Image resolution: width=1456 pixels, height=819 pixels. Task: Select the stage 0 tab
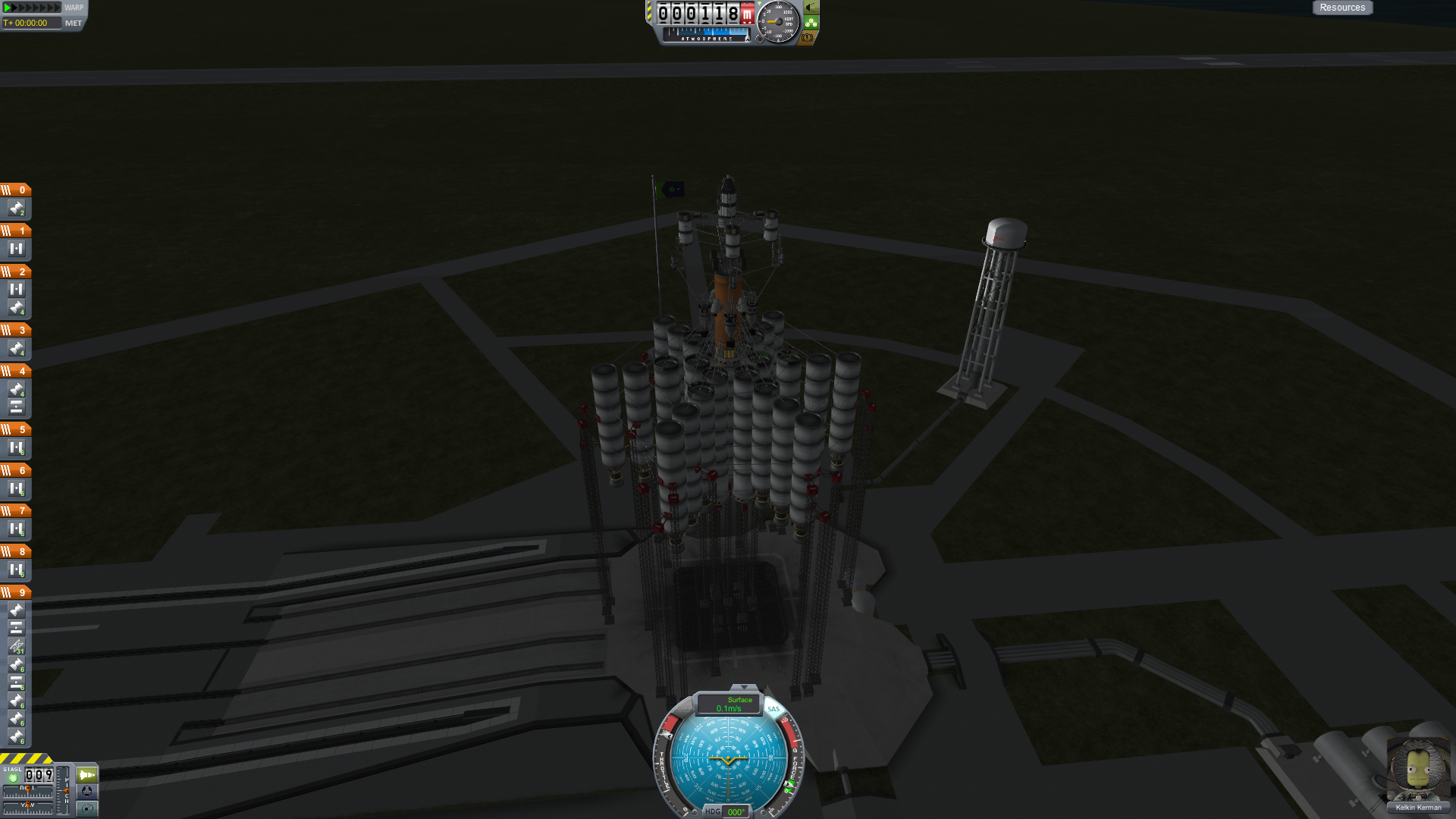click(x=16, y=190)
